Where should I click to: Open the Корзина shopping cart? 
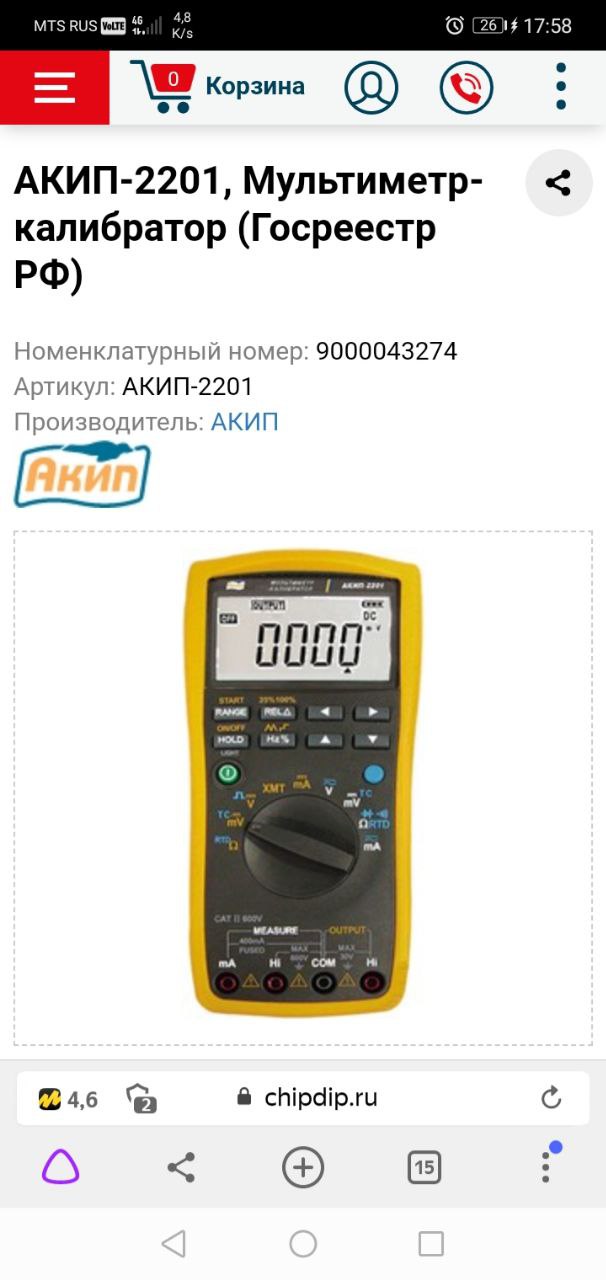coord(218,86)
